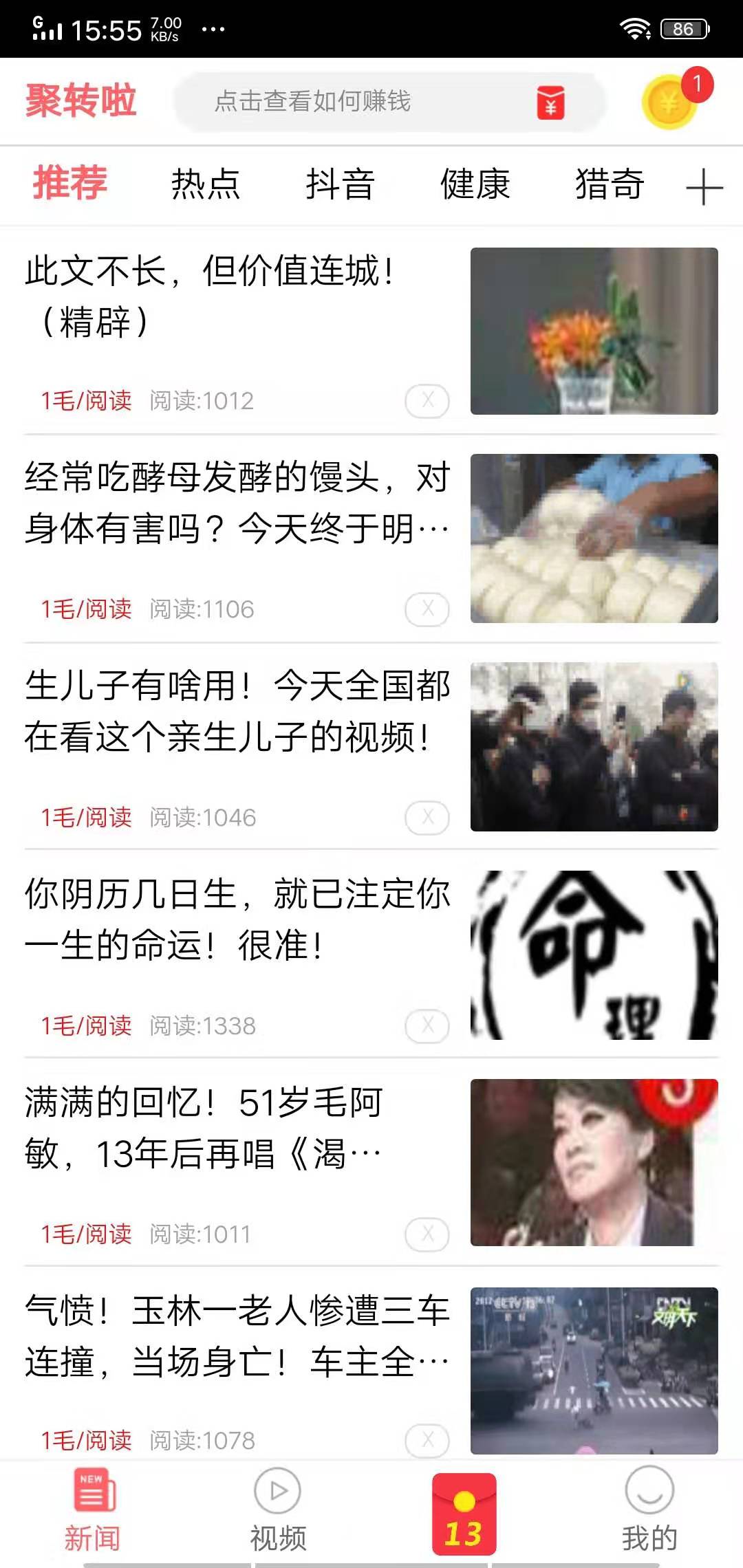
Task: Dismiss the fortune-telling article with X
Action: (x=427, y=1026)
